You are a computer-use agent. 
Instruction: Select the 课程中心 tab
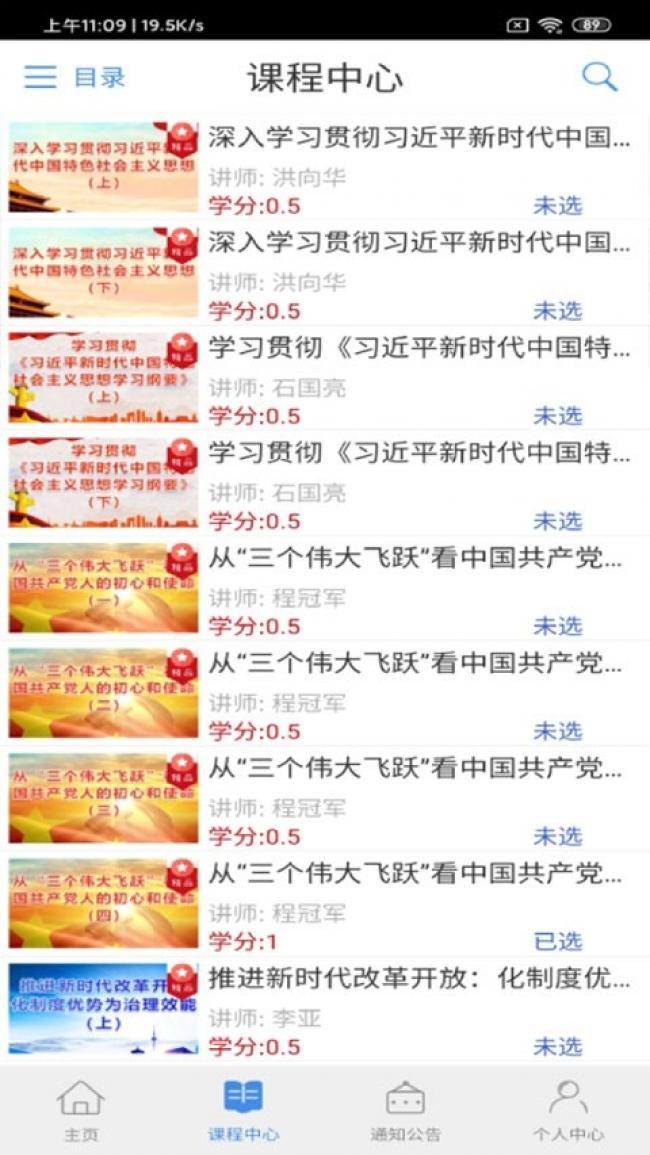coord(243,1110)
